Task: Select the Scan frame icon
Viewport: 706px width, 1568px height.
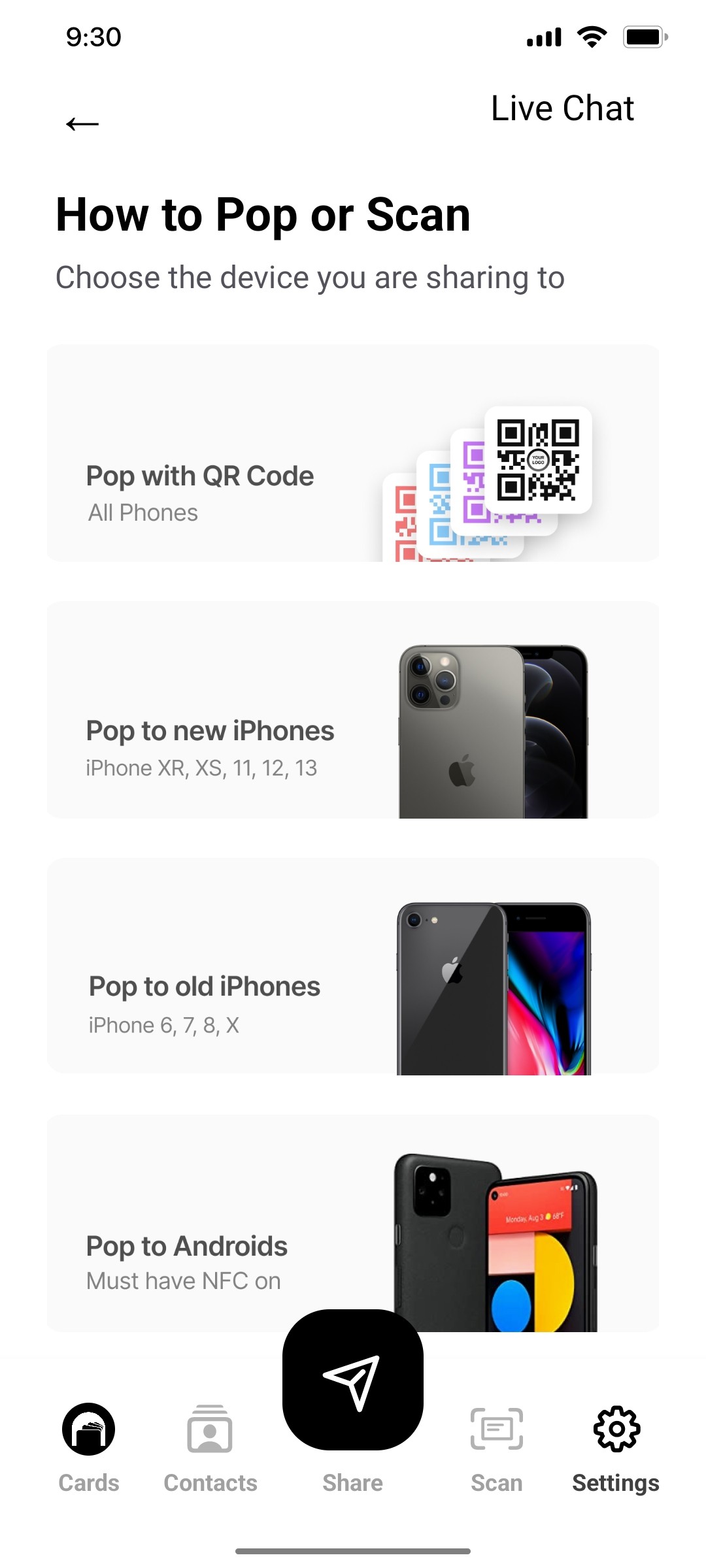Action: point(496,1428)
